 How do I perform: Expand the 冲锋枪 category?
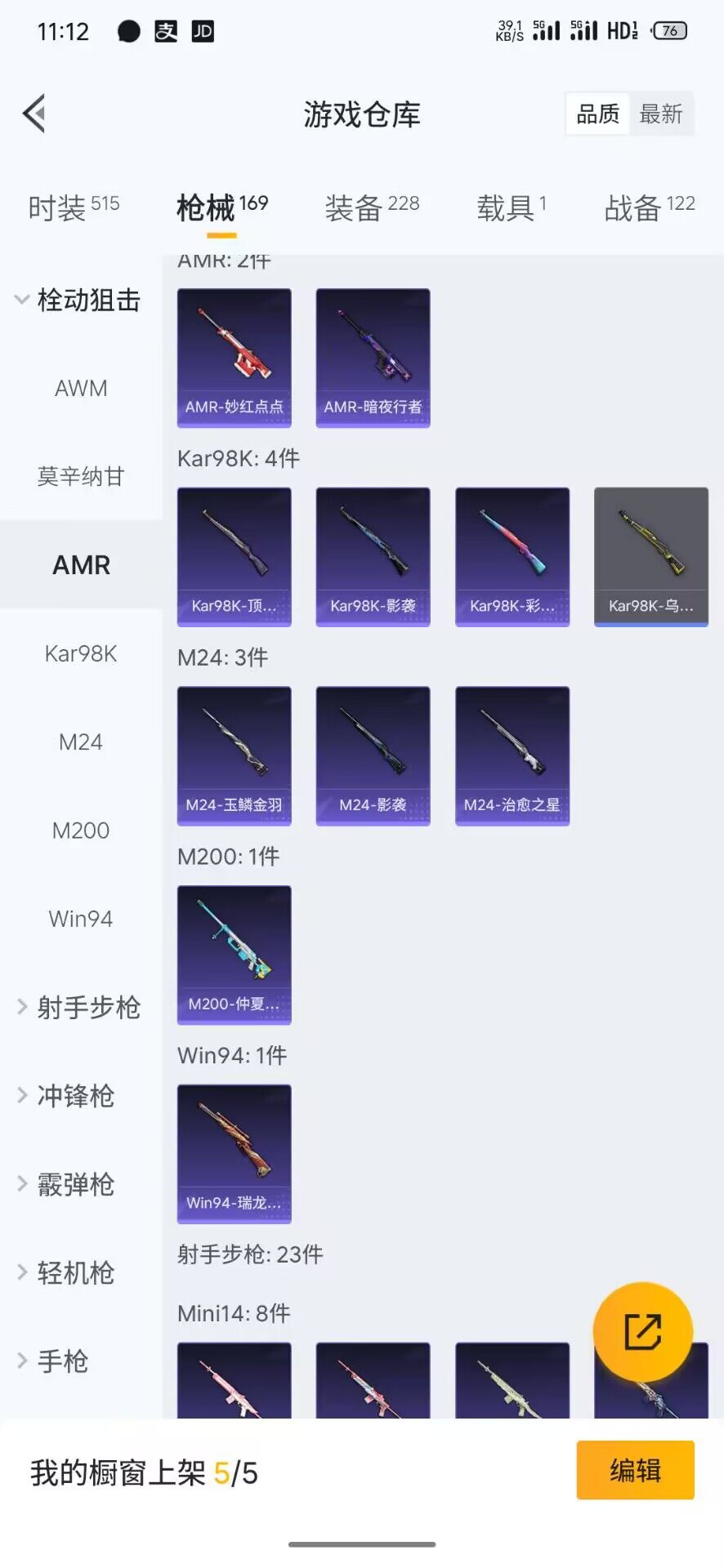click(x=76, y=1097)
